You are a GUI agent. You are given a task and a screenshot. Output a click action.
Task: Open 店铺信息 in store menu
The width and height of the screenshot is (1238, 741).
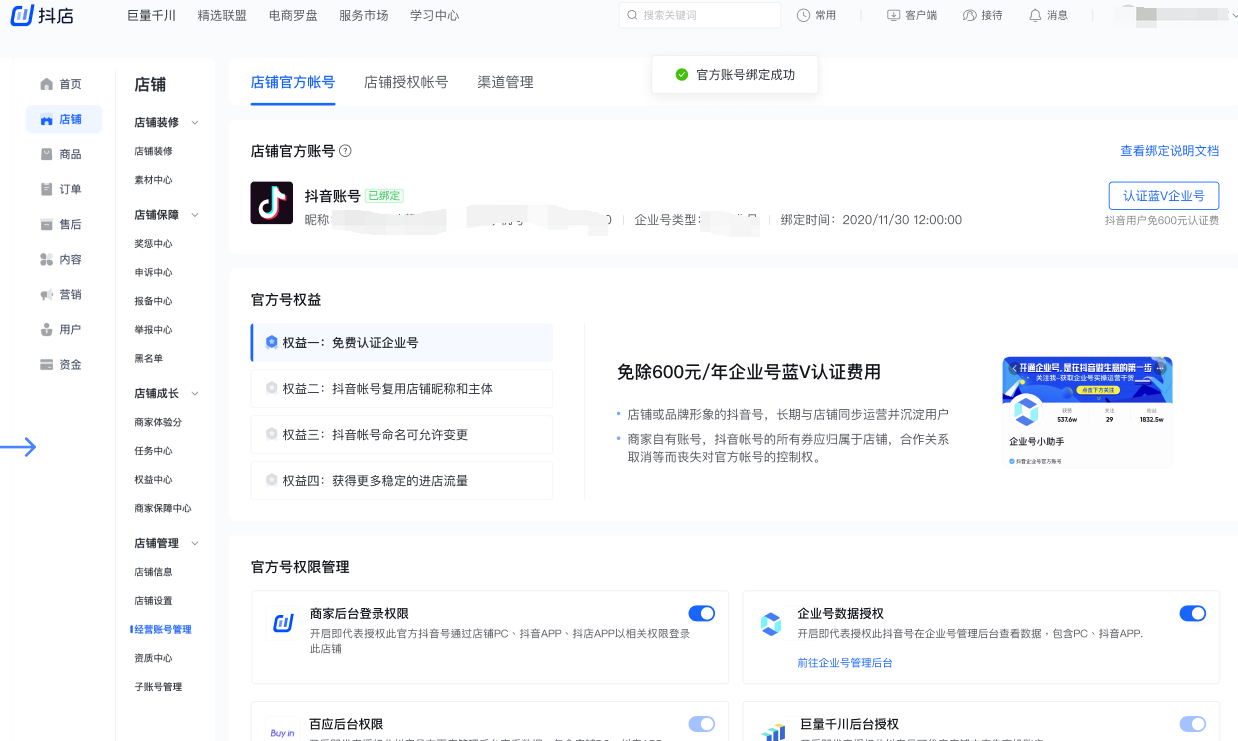pos(153,572)
